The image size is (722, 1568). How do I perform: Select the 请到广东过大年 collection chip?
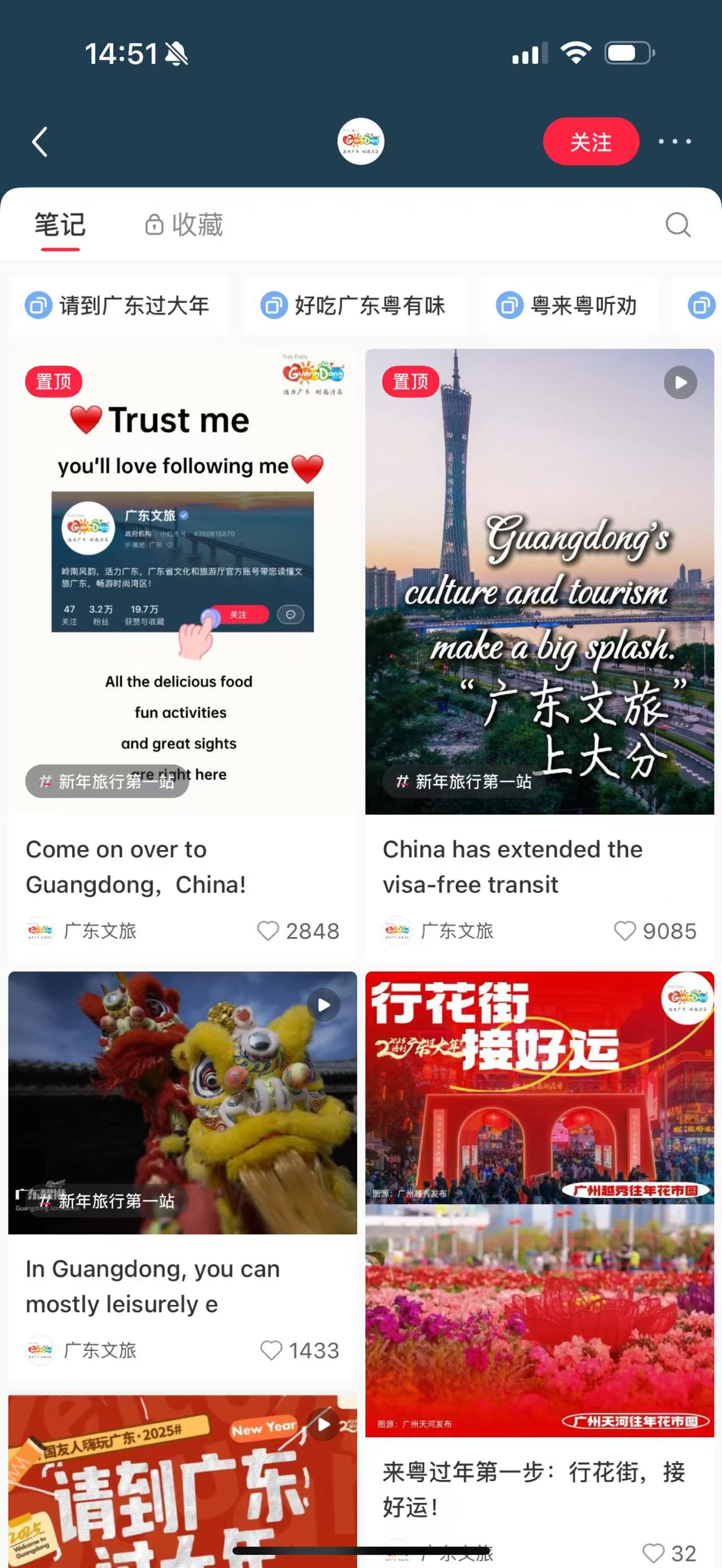click(x=120, y=305)
